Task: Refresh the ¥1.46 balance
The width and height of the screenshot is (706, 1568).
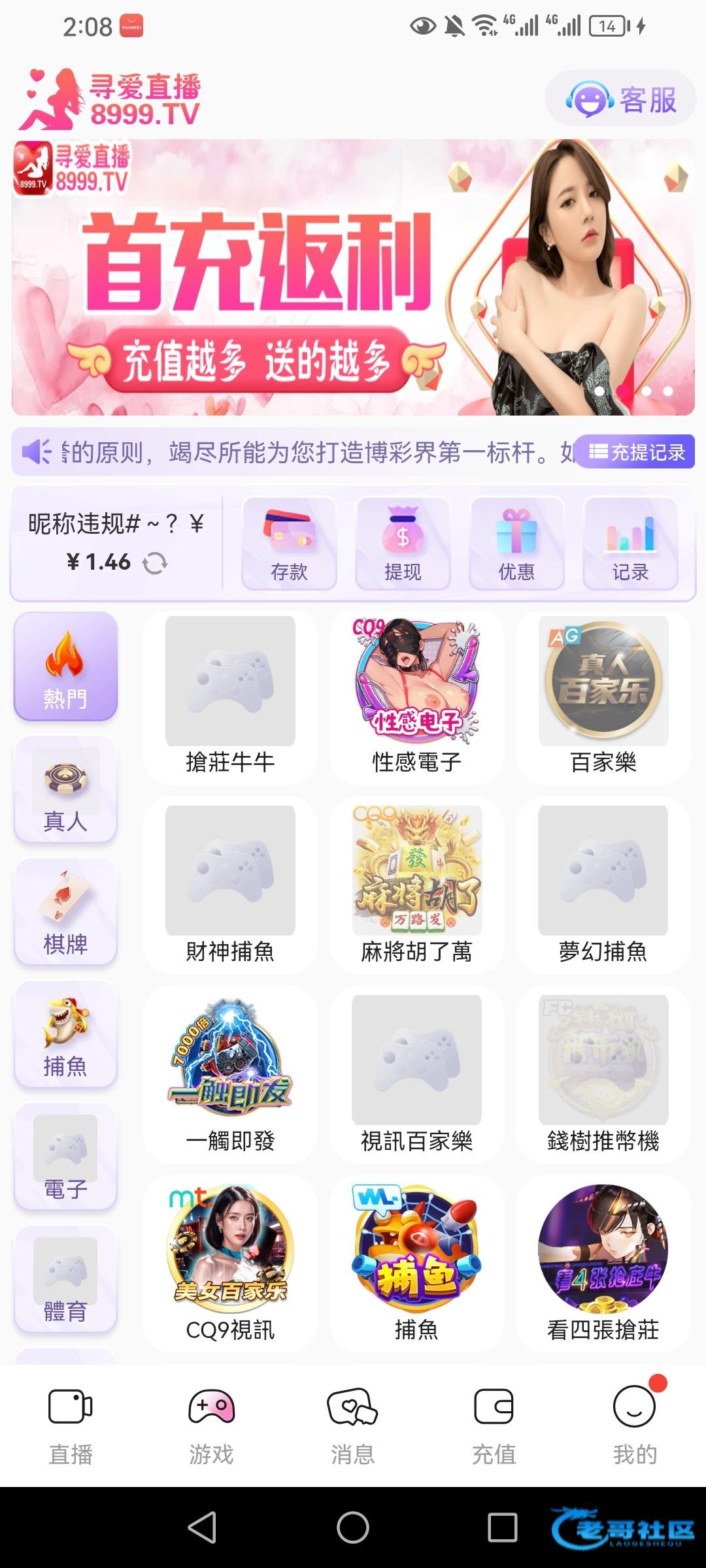Action: point(155,563)
